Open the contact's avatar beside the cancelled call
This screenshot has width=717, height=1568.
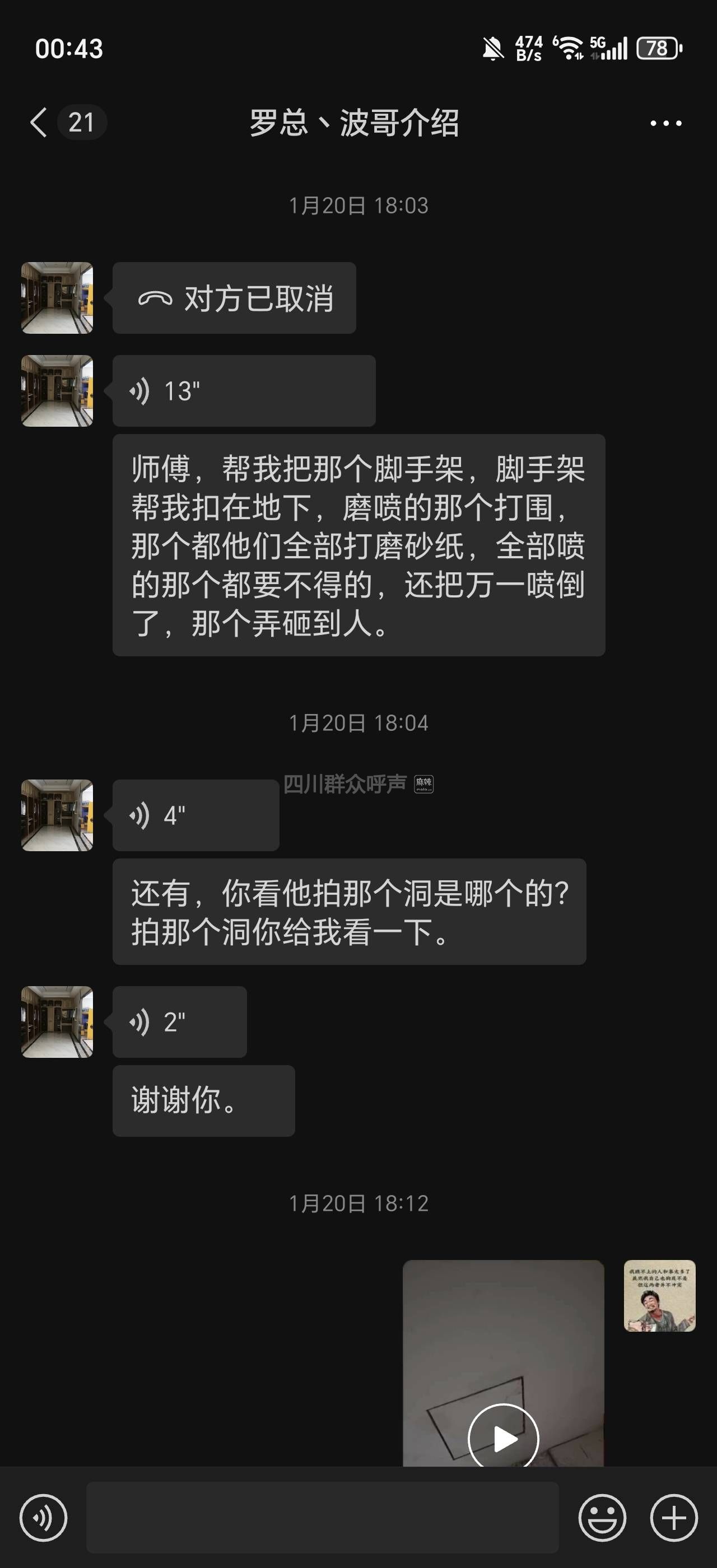(57, 298)
